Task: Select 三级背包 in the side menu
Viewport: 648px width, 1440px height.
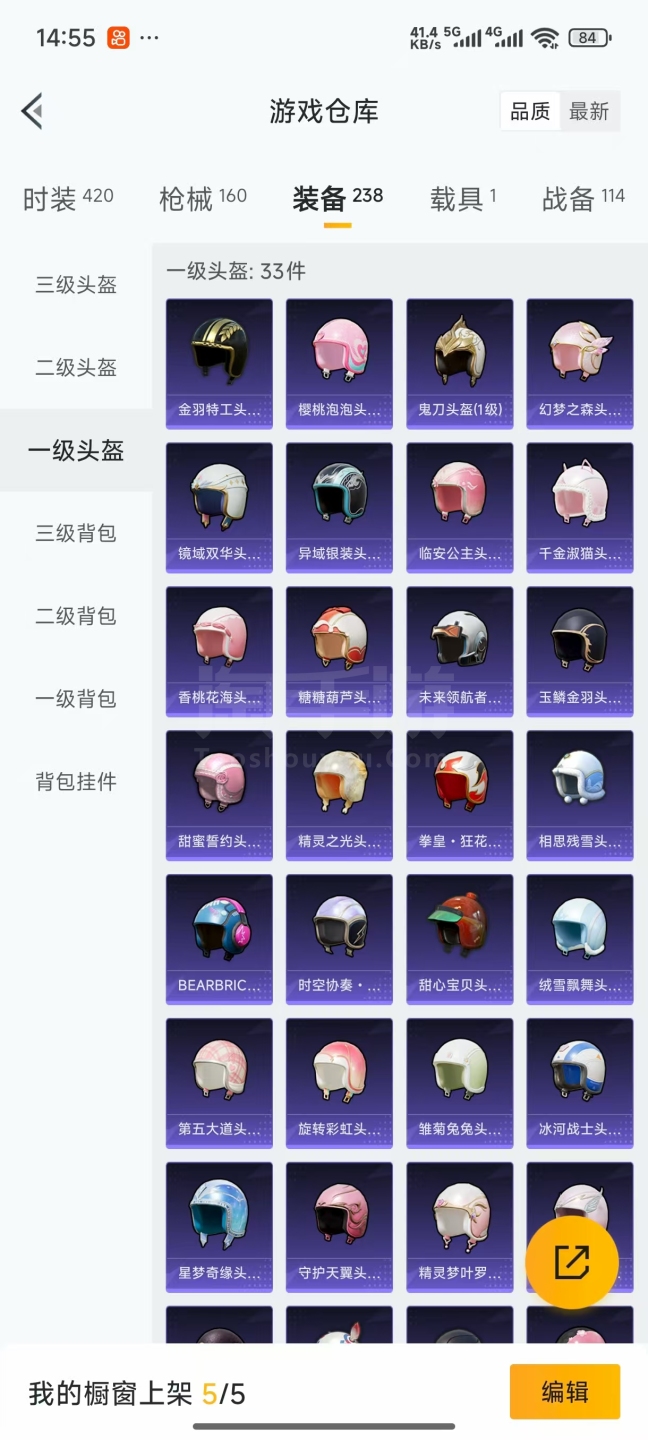Action: [x=76, y=533]
